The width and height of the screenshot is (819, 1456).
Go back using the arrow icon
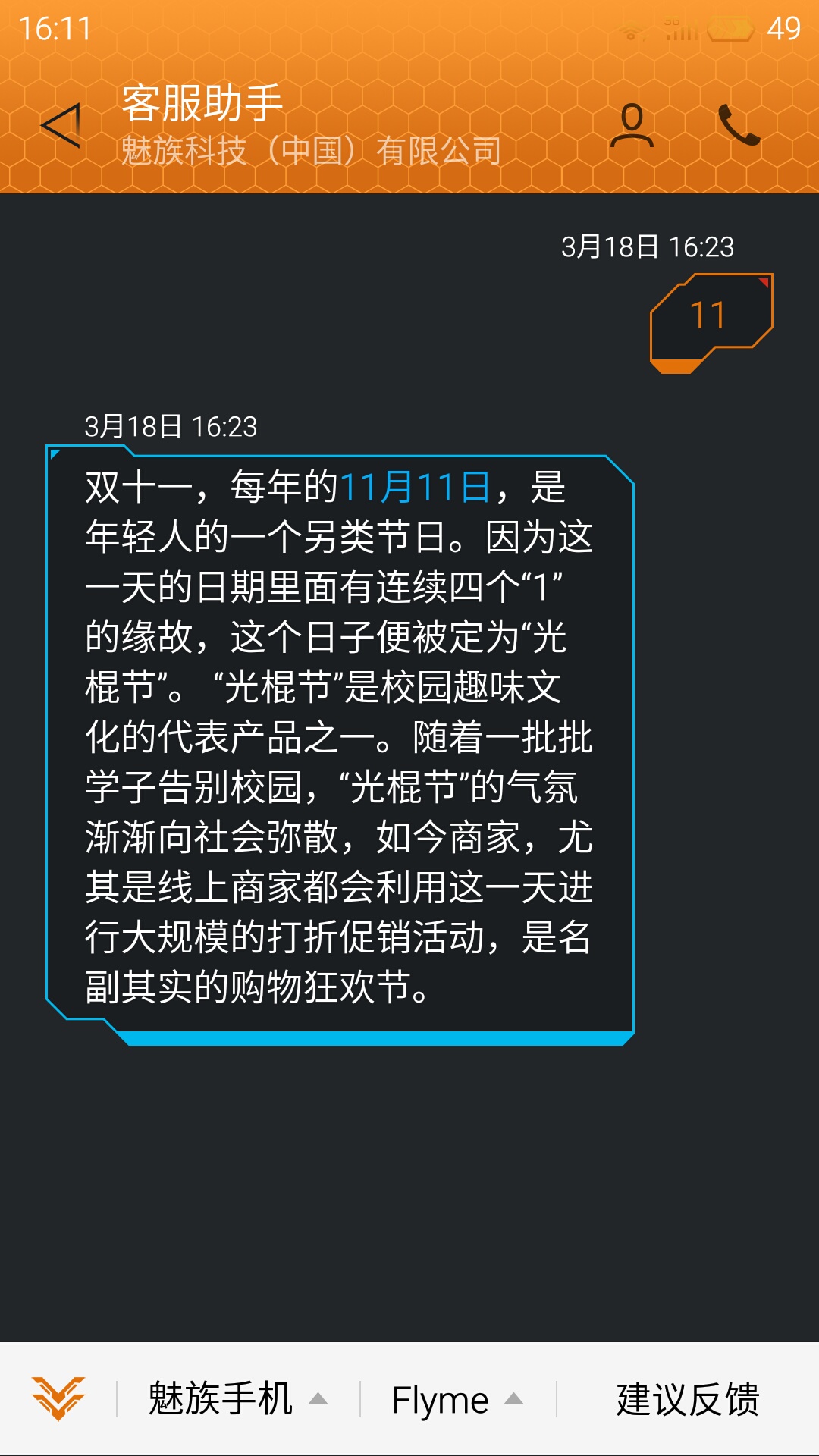point(61,125)
